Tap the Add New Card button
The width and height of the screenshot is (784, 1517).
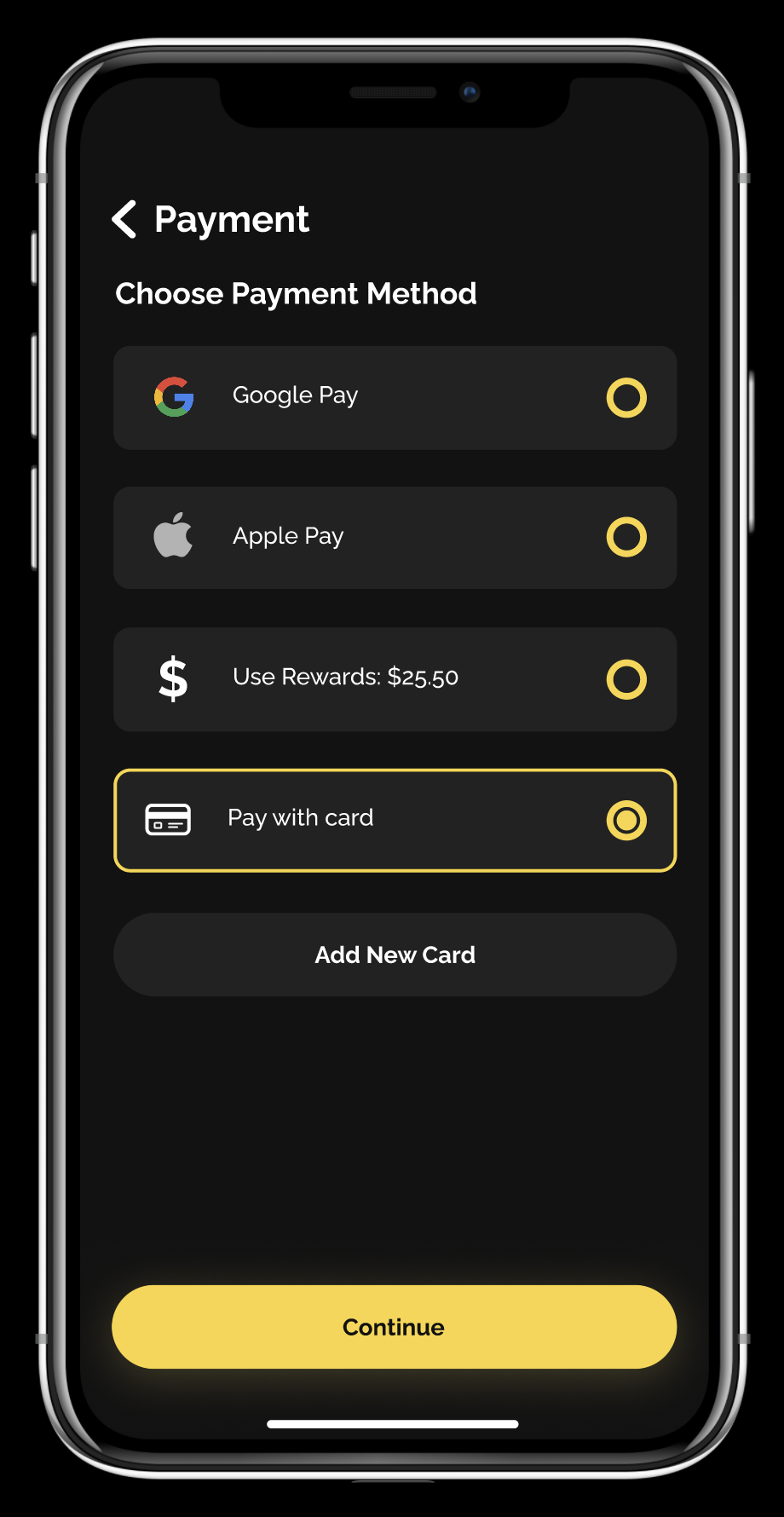pyautogui.click(x=395, y=955)
